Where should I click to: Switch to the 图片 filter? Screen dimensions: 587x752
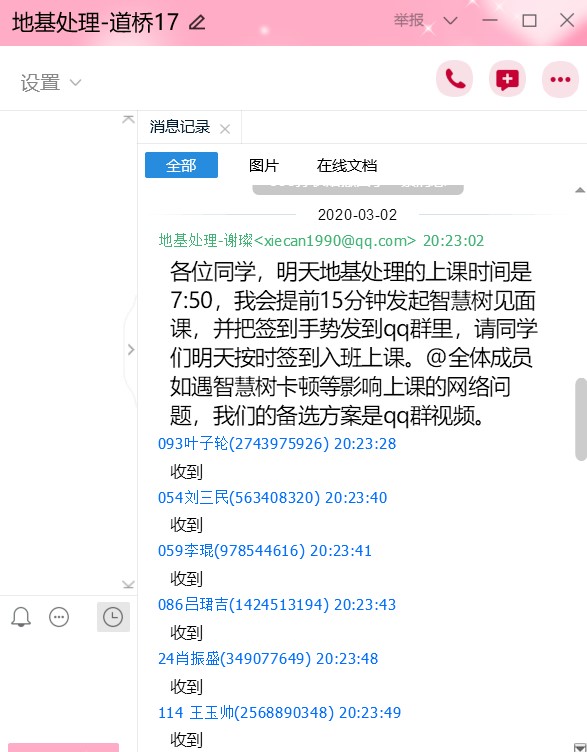pyautogui.click(x=263, y=165)
